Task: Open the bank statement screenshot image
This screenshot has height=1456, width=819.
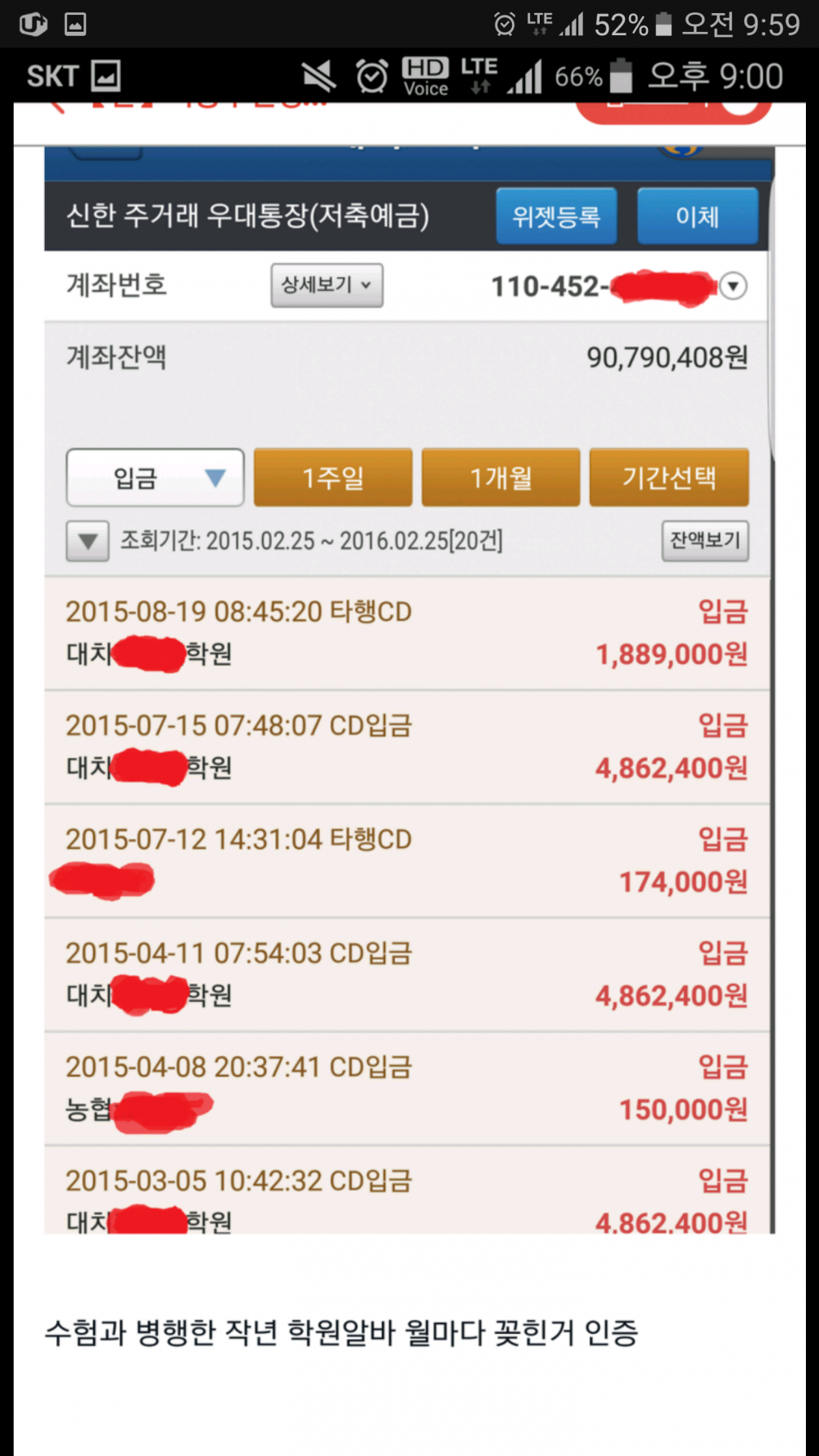Action: tap(408, 688)
